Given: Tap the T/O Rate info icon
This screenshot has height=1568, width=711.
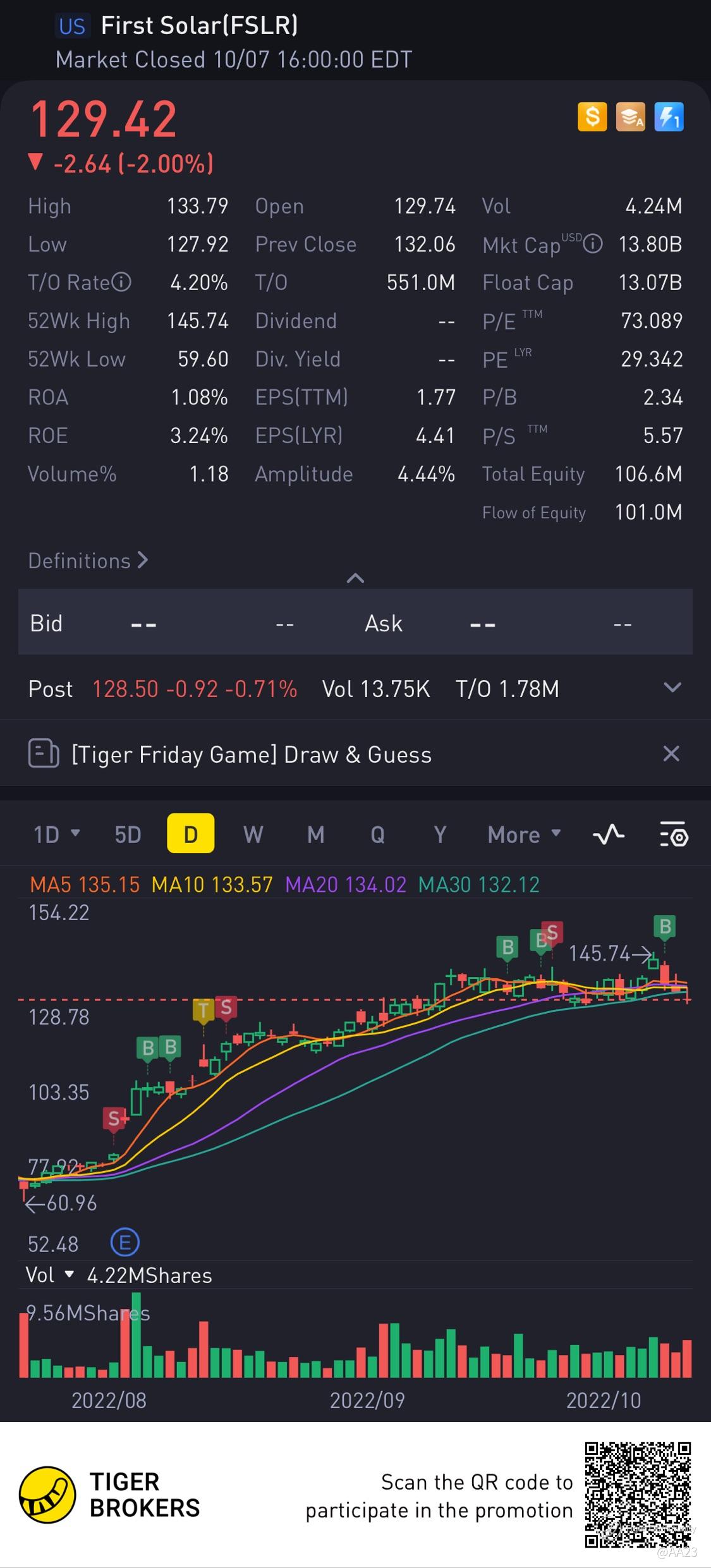Looking at the screenshot, I should [x=121, y=282].
